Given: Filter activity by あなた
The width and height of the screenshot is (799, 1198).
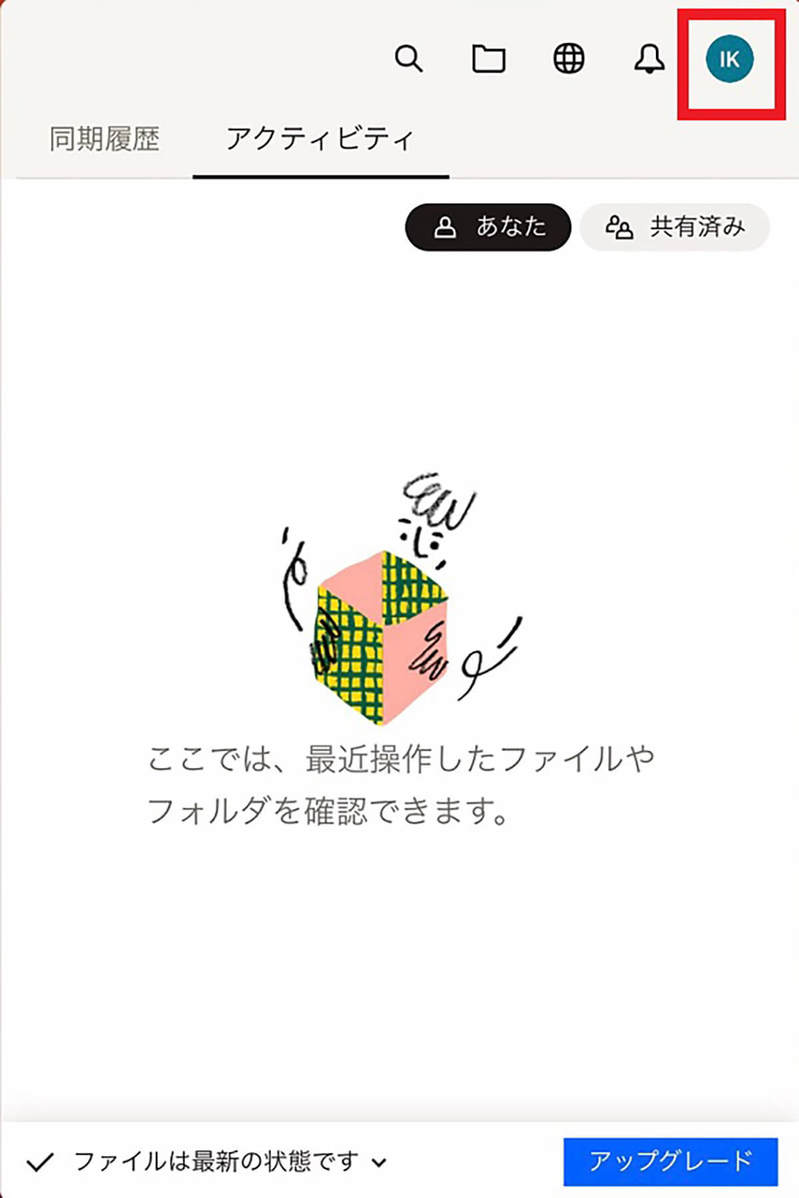Looking at the screenshot, I should (x=488, y=227).
